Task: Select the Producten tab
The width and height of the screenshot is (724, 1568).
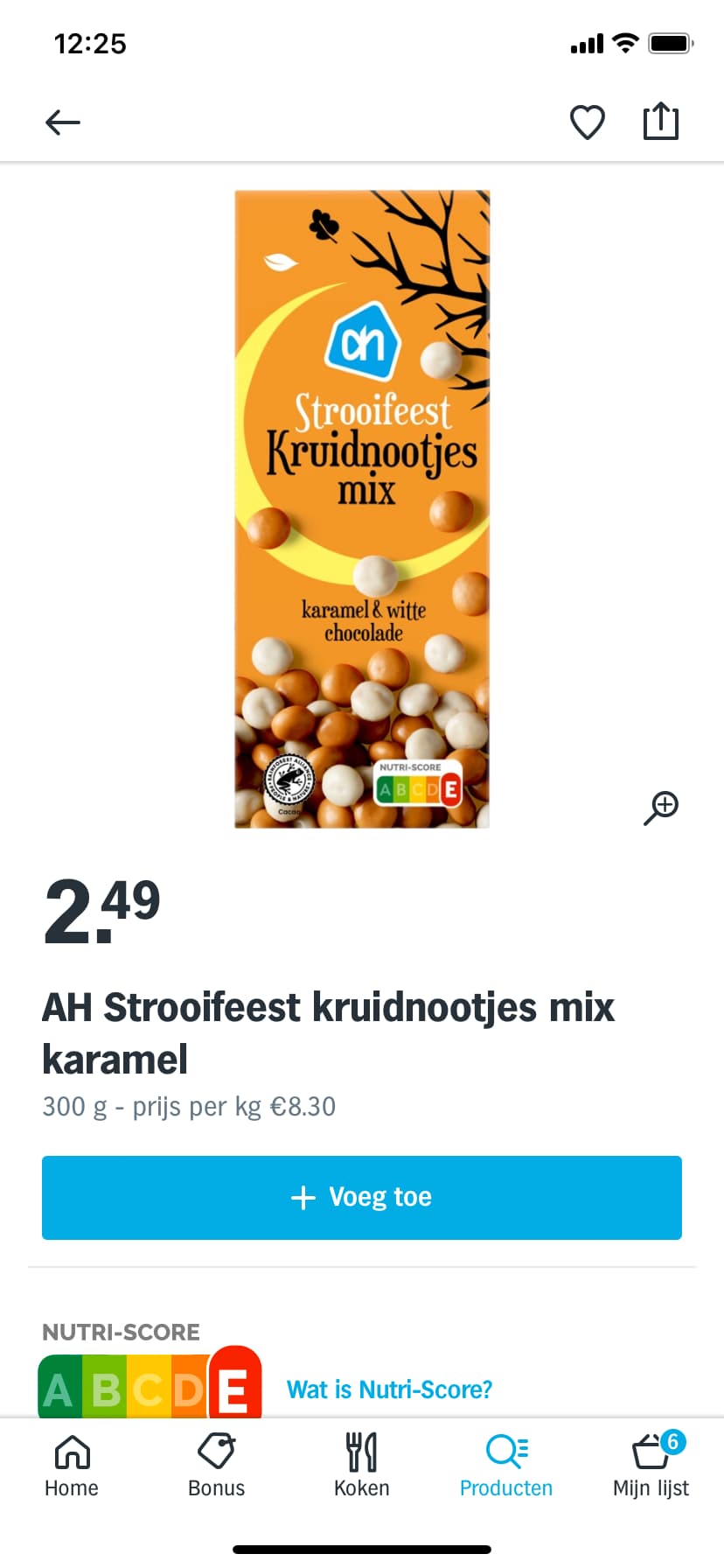Action: (506, 1466)
